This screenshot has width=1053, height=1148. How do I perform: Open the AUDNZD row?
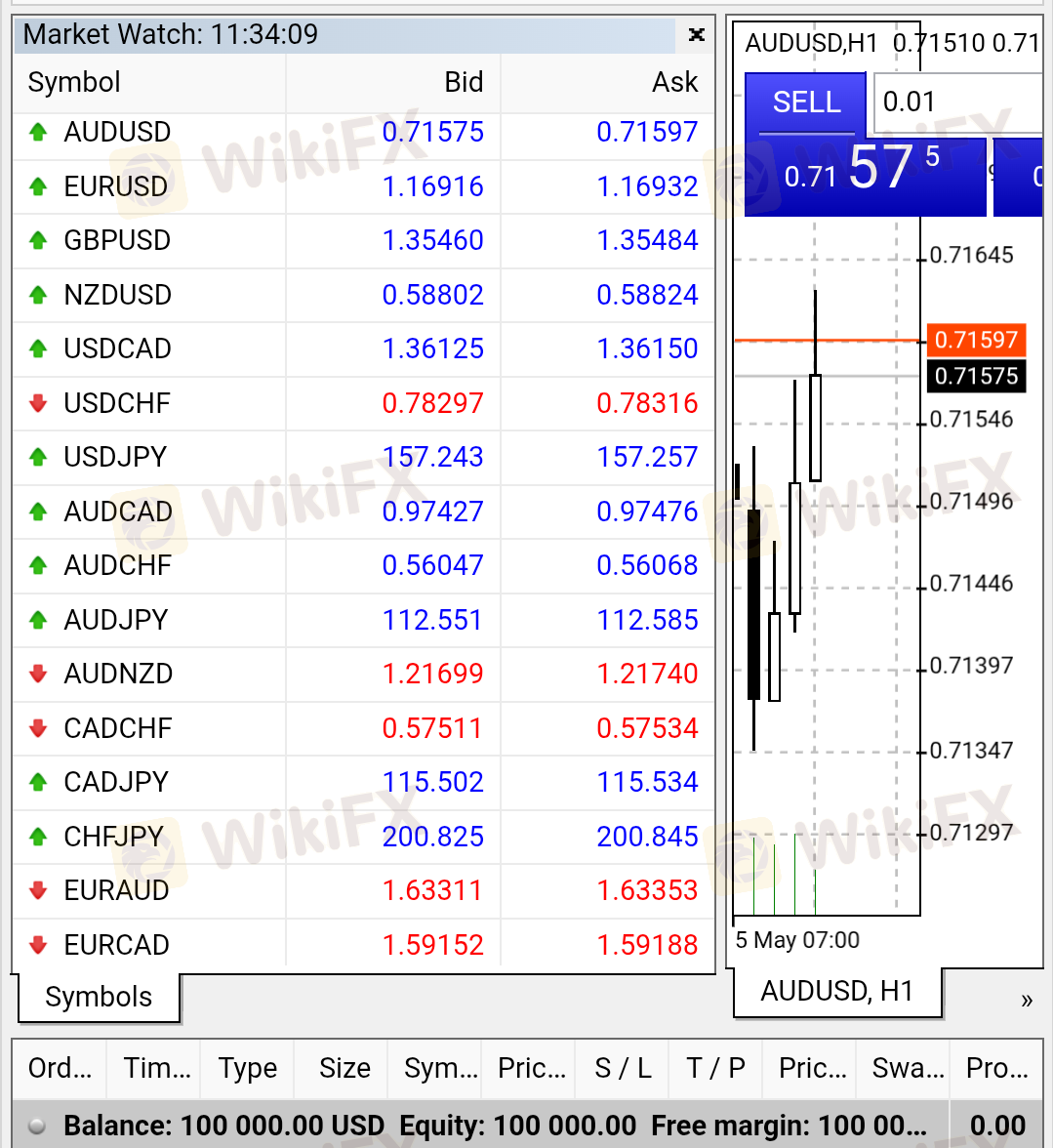click(363, 675)
